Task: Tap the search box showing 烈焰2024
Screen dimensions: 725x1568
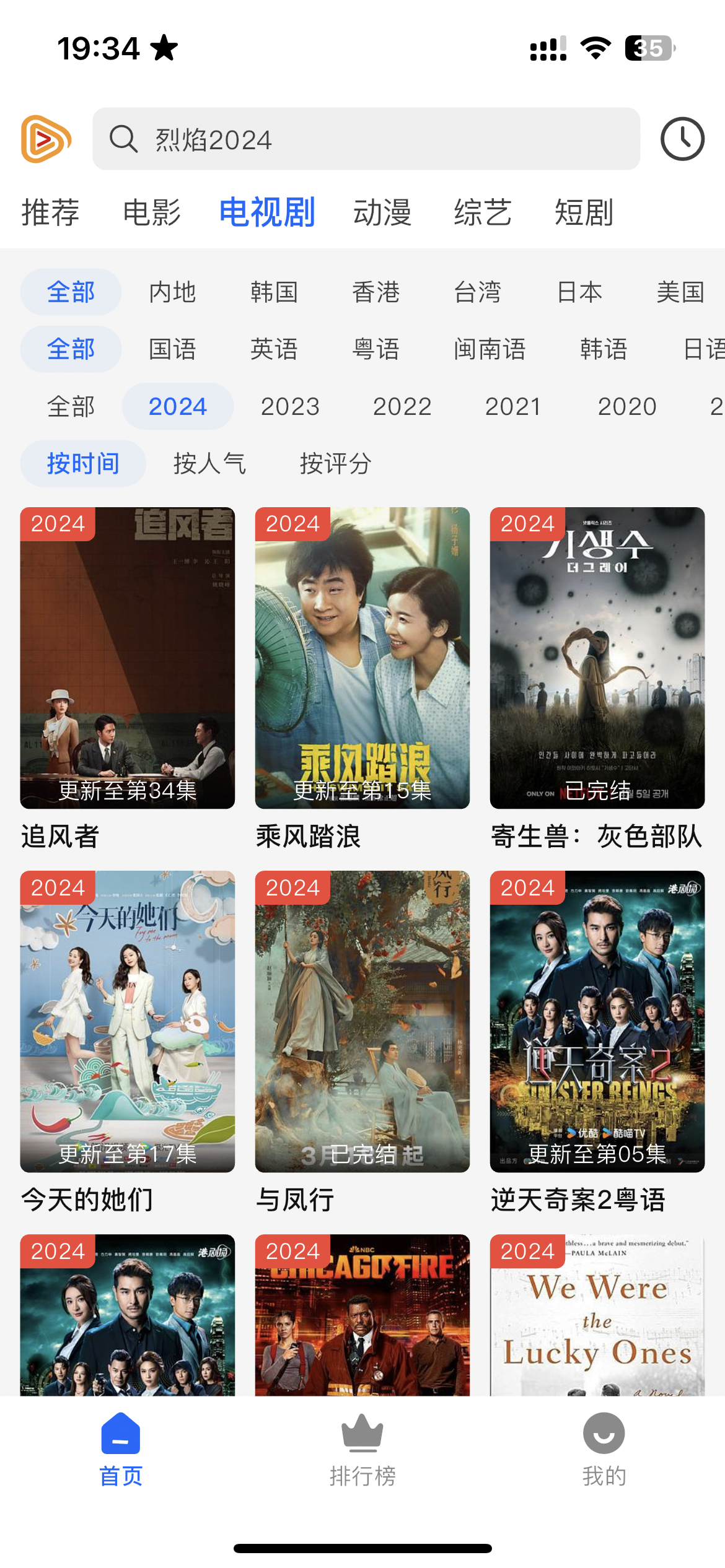Action: [366, 139]
